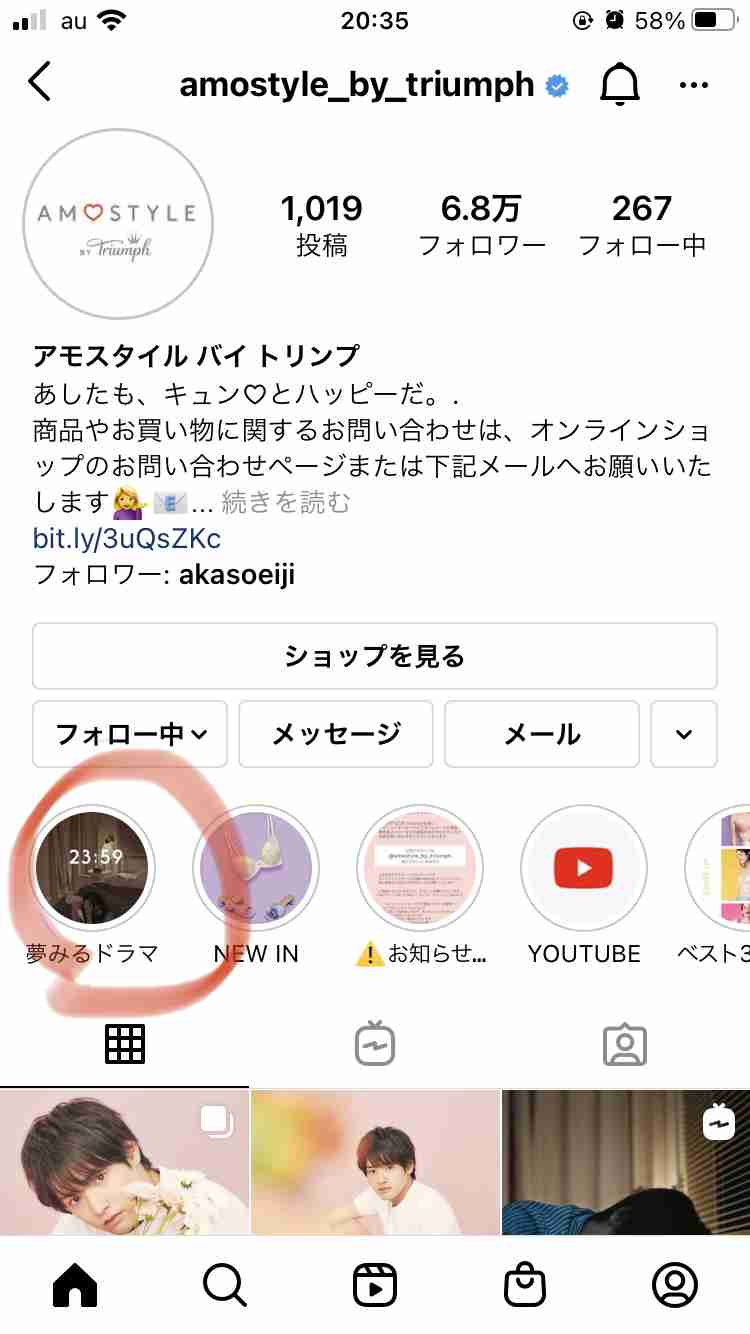Switch to the tagged photos tab
This screenshot has width=750, height=1334.
(x=625, y=1044)
